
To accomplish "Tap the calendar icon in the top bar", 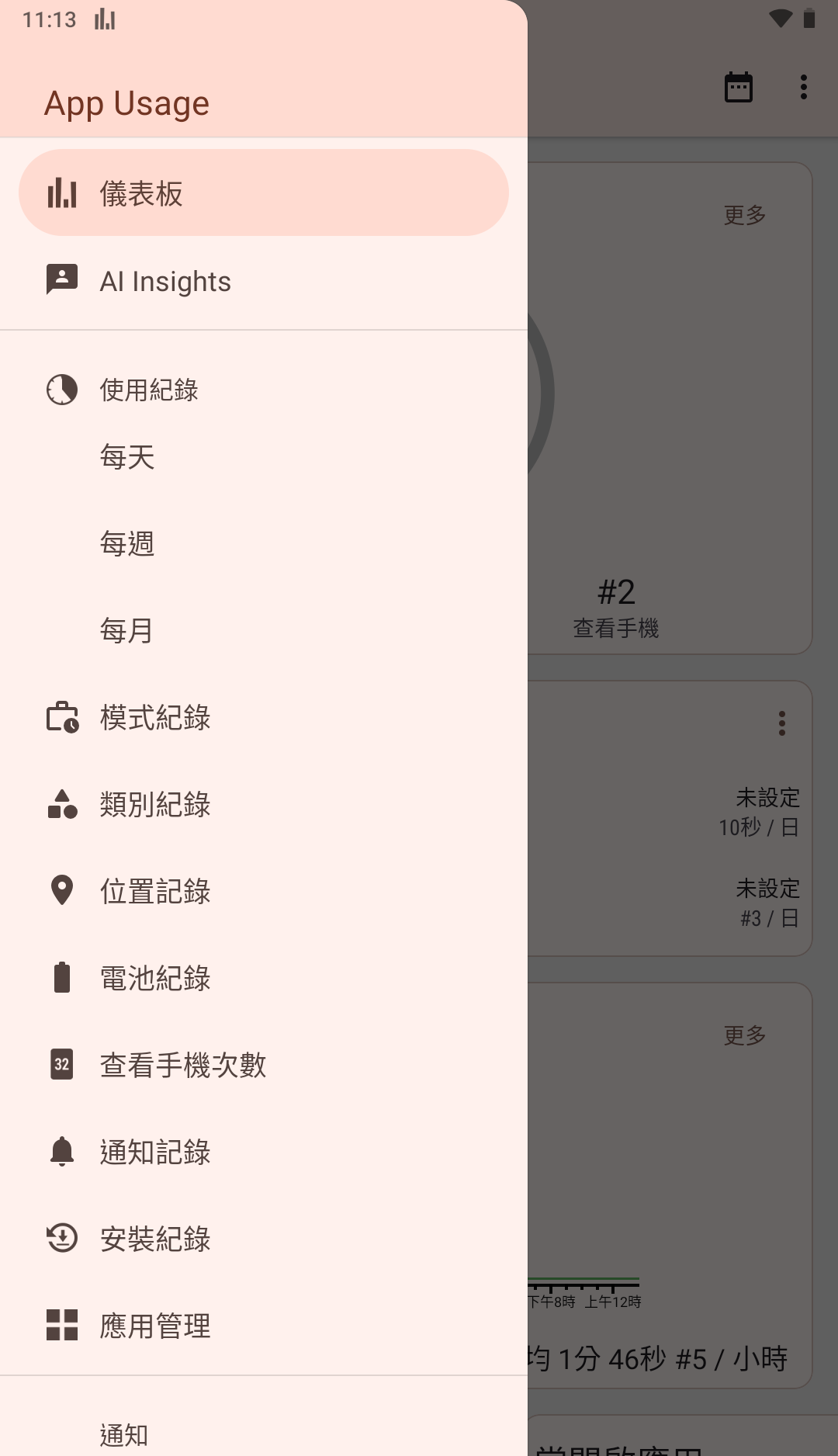I will point(738,87).
